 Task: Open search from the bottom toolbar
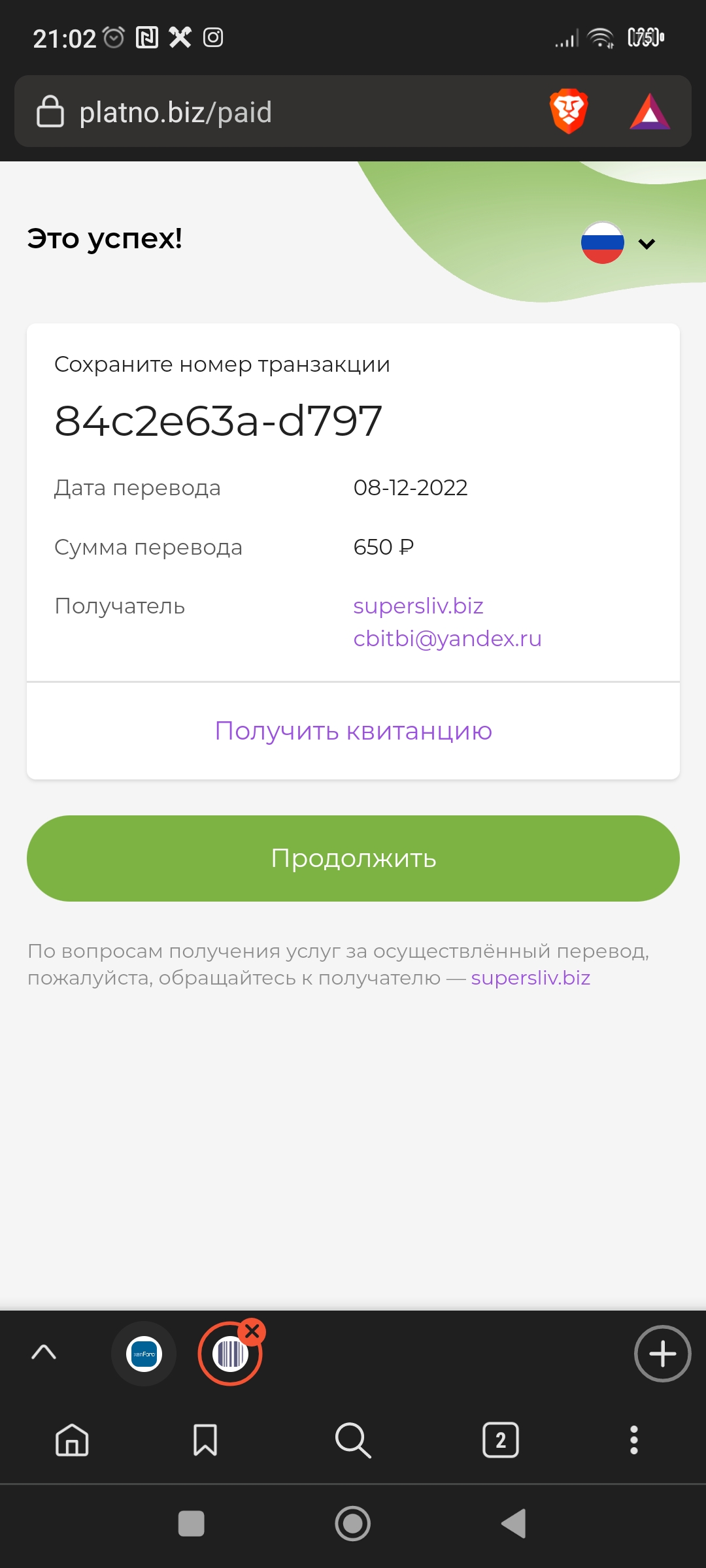coord(353,1440)
